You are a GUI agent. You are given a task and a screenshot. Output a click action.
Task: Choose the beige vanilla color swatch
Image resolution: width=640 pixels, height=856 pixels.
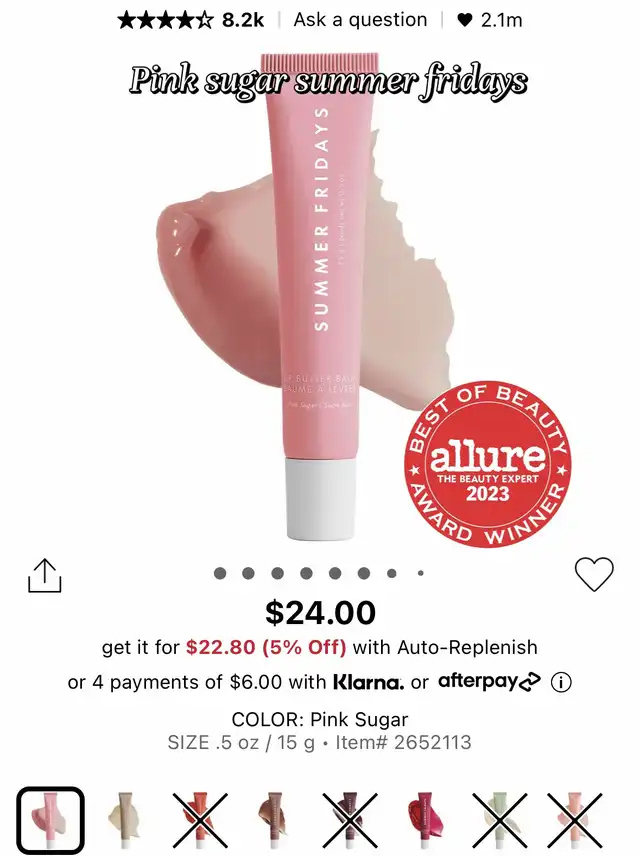[x=126, y=820]
